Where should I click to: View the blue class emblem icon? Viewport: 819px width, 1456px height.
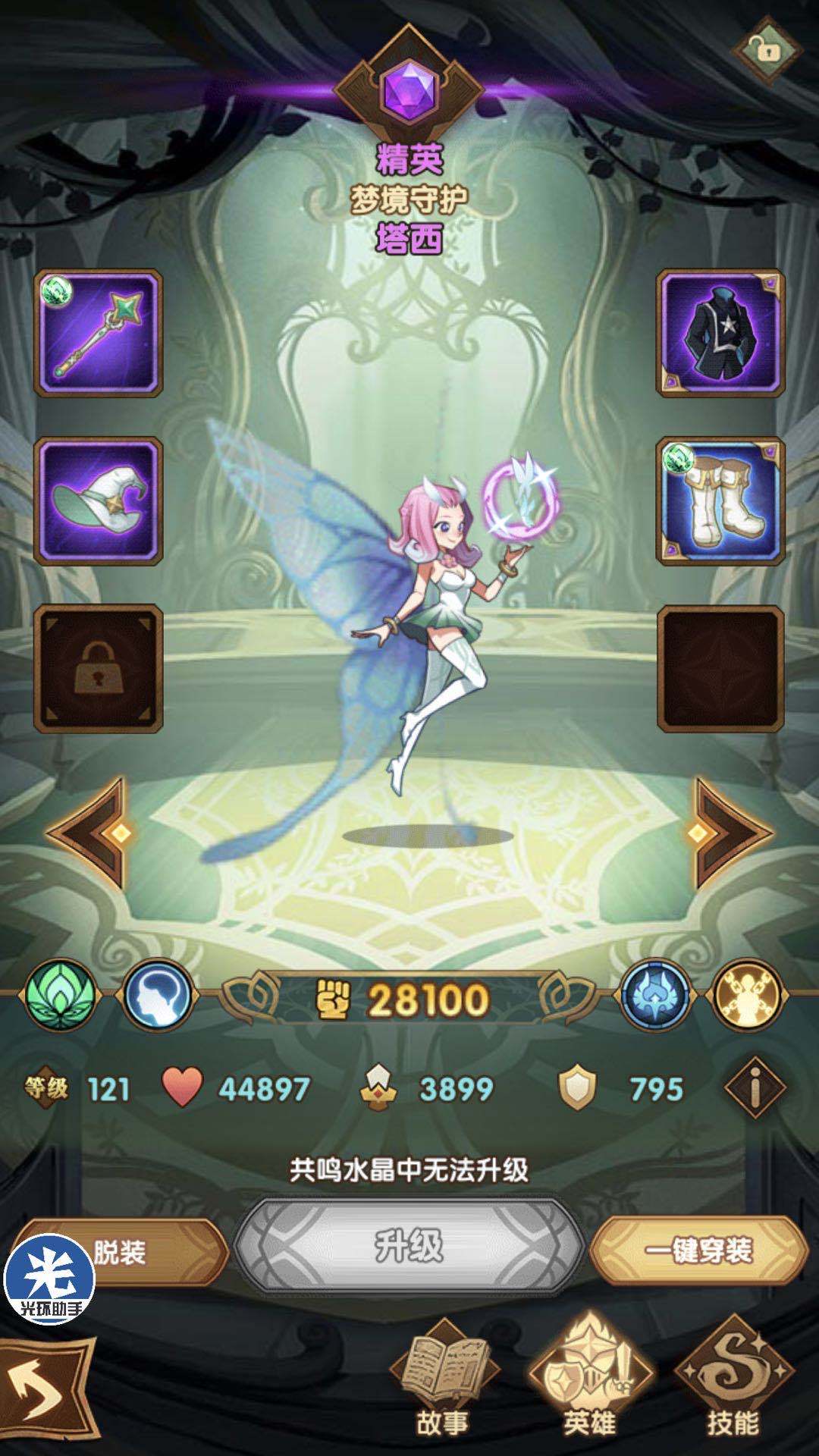[655, 996]
